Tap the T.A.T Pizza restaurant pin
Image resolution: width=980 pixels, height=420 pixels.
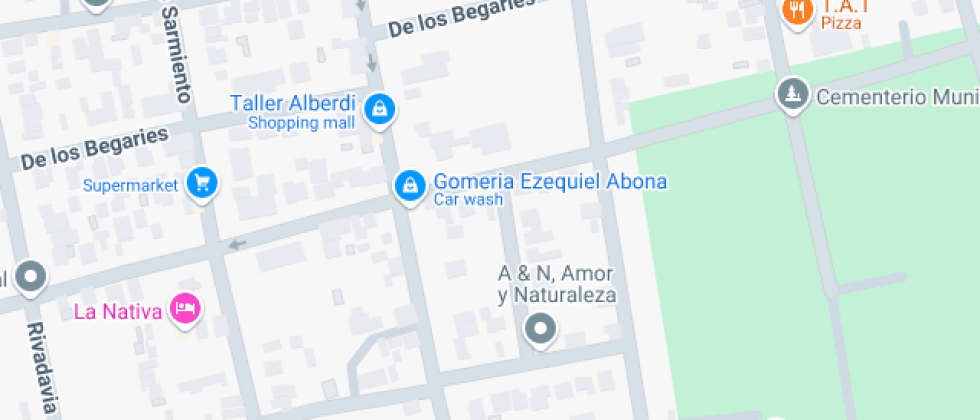point(796,12)
